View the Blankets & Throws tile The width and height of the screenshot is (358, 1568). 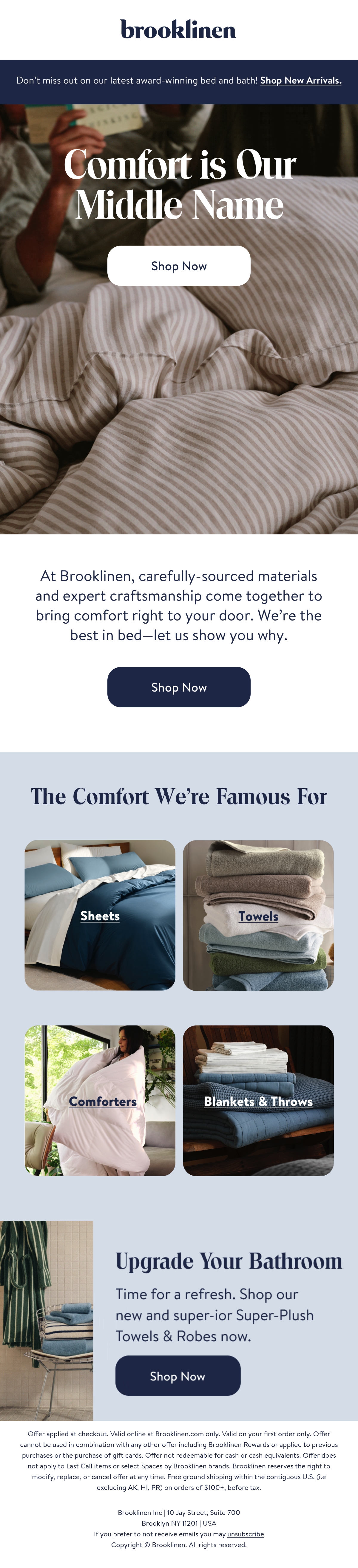[x=258, y=1100]
